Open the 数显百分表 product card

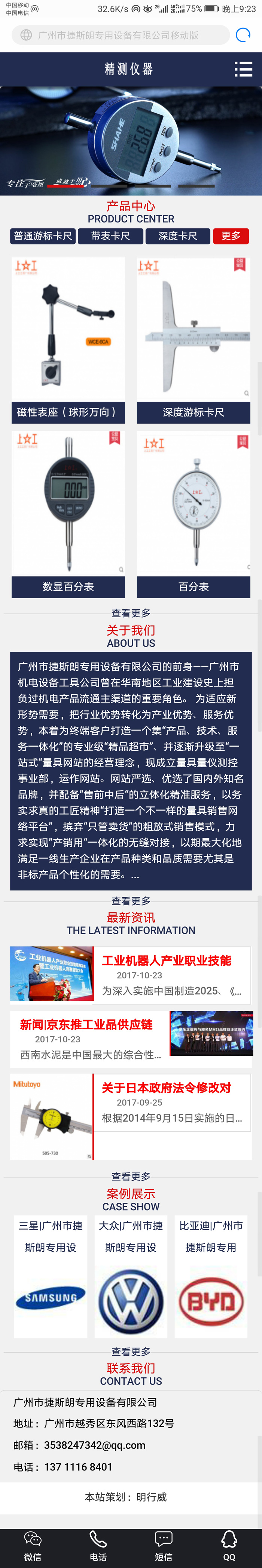(68, 514)
